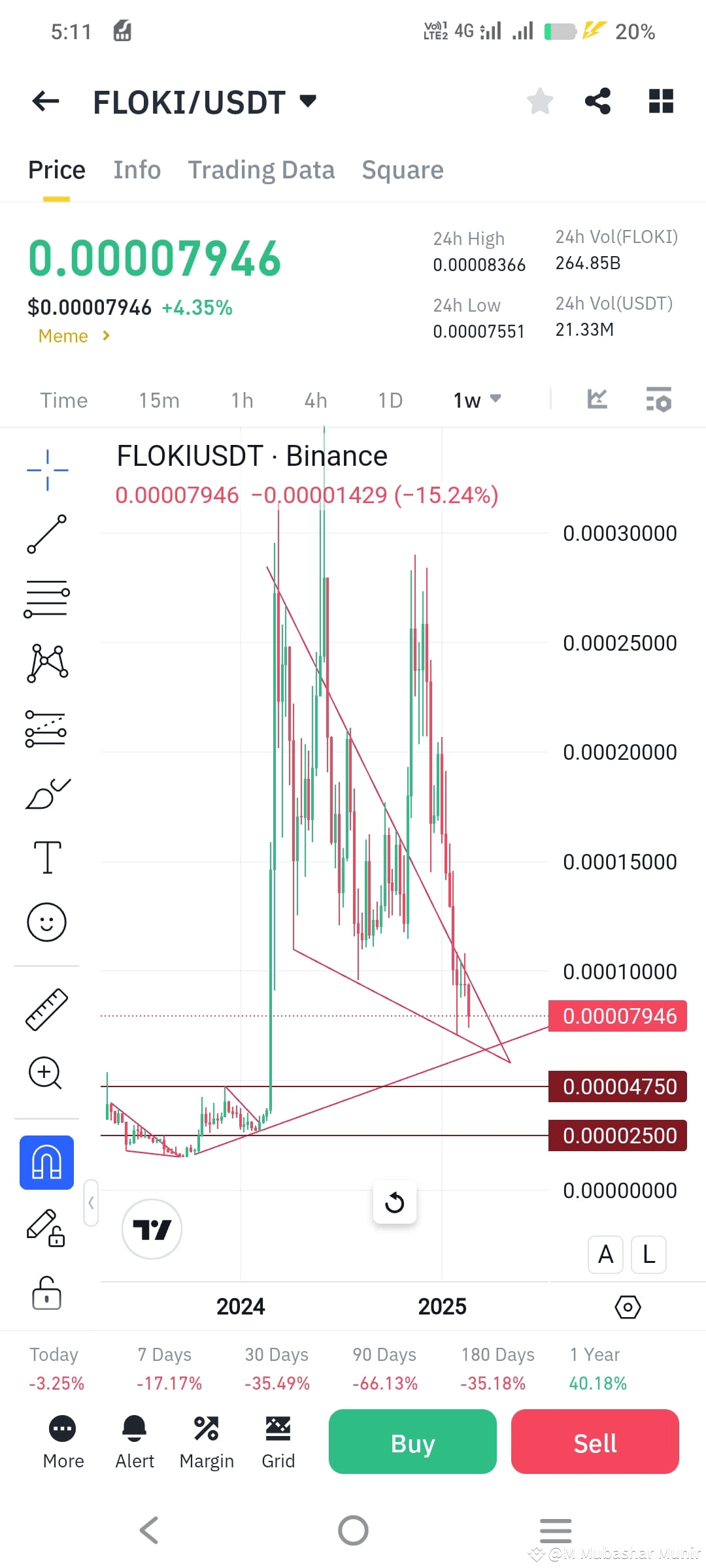The image size is (706, 1568).
Task: Select the brush drawing tool
Action: [x=46, y=792]
